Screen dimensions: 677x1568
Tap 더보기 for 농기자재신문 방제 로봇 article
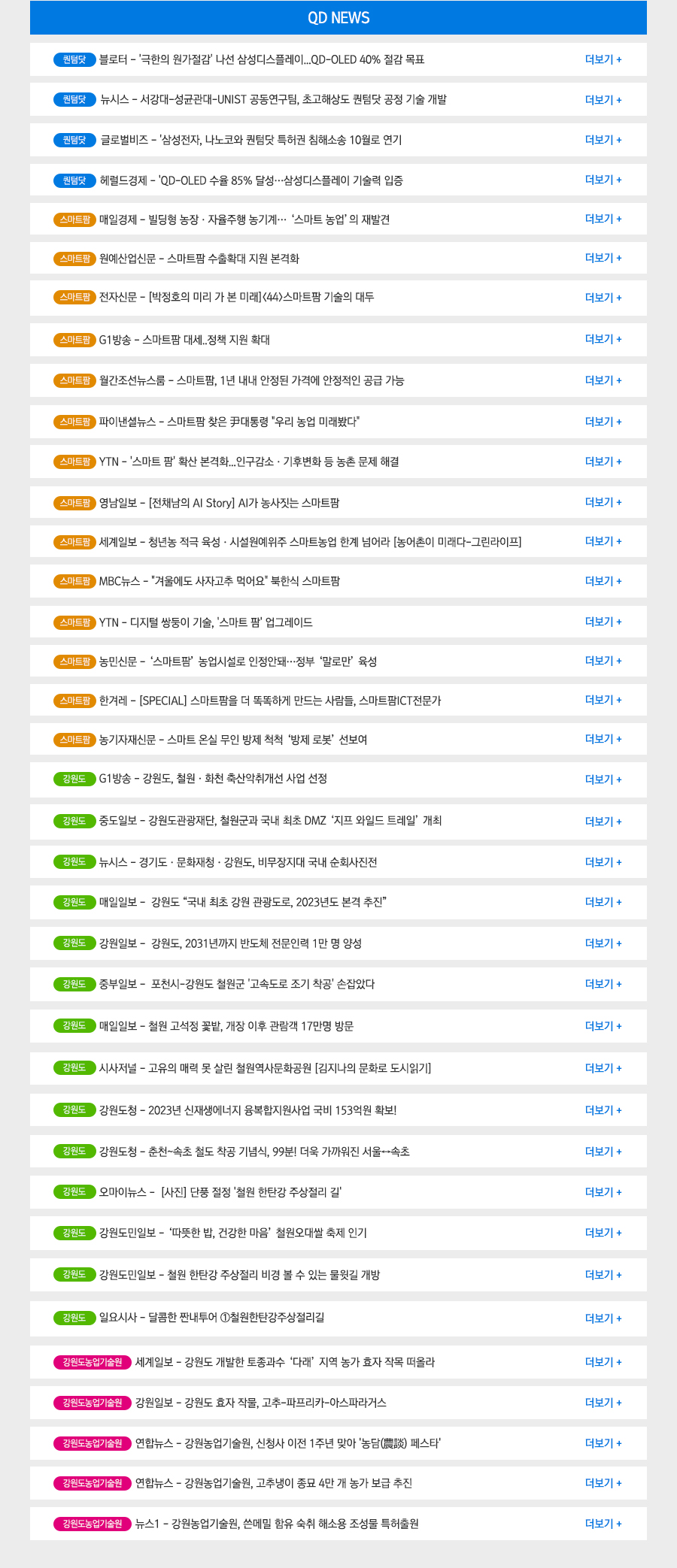603,739
